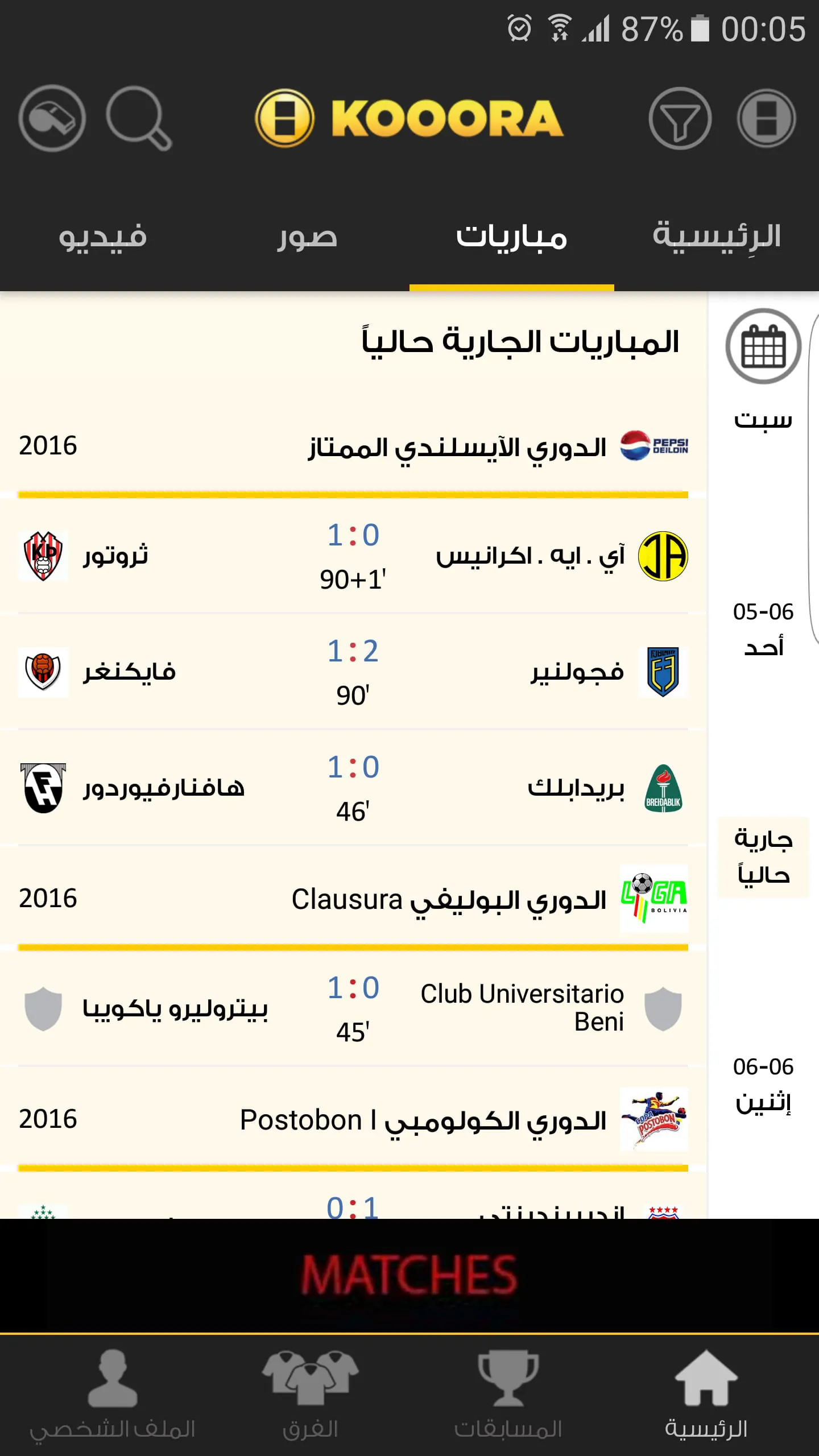Image resolution: width=819 pixels, height=1456 pixels.
Task: Open the referee whistle icon
Action: [52, 118]
